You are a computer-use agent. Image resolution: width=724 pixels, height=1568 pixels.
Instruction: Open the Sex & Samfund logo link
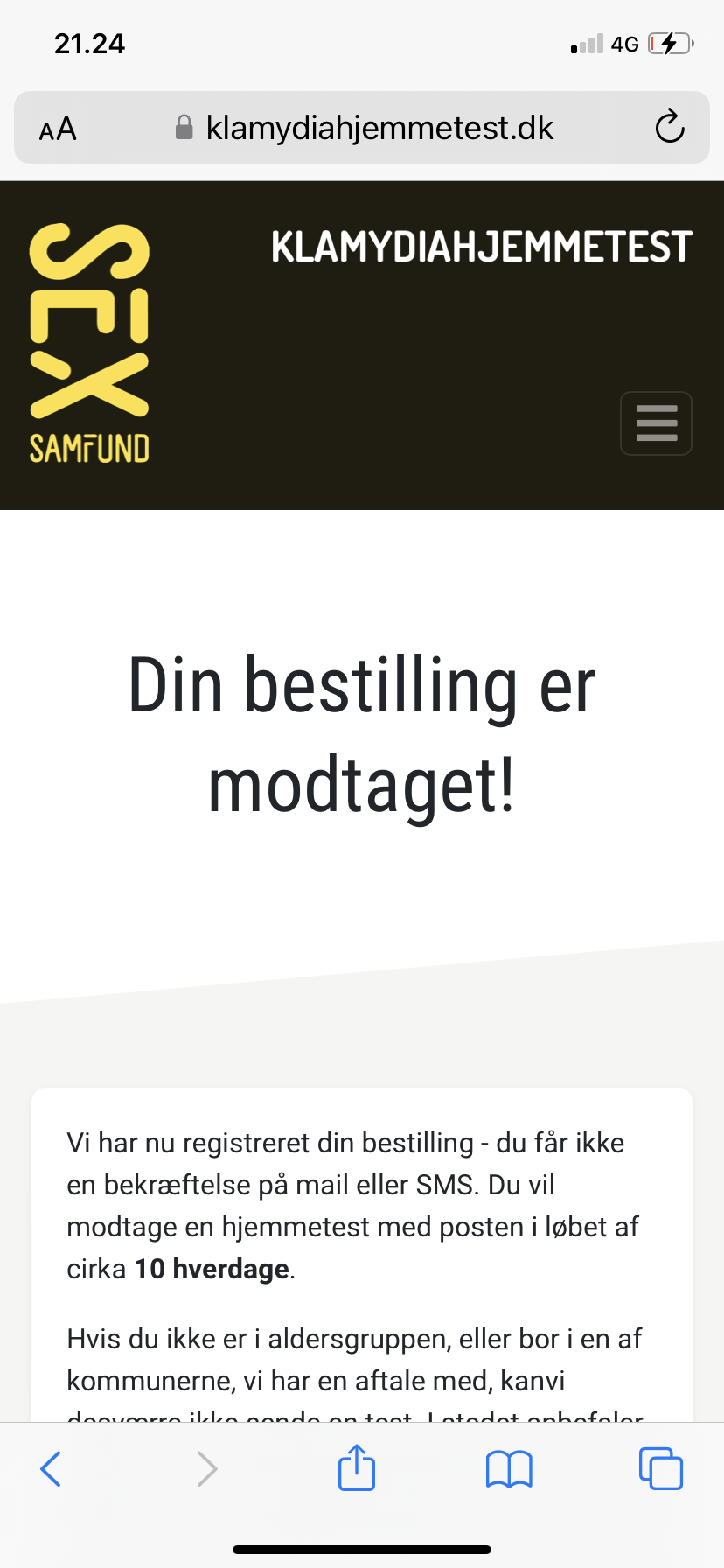[89, 343]
